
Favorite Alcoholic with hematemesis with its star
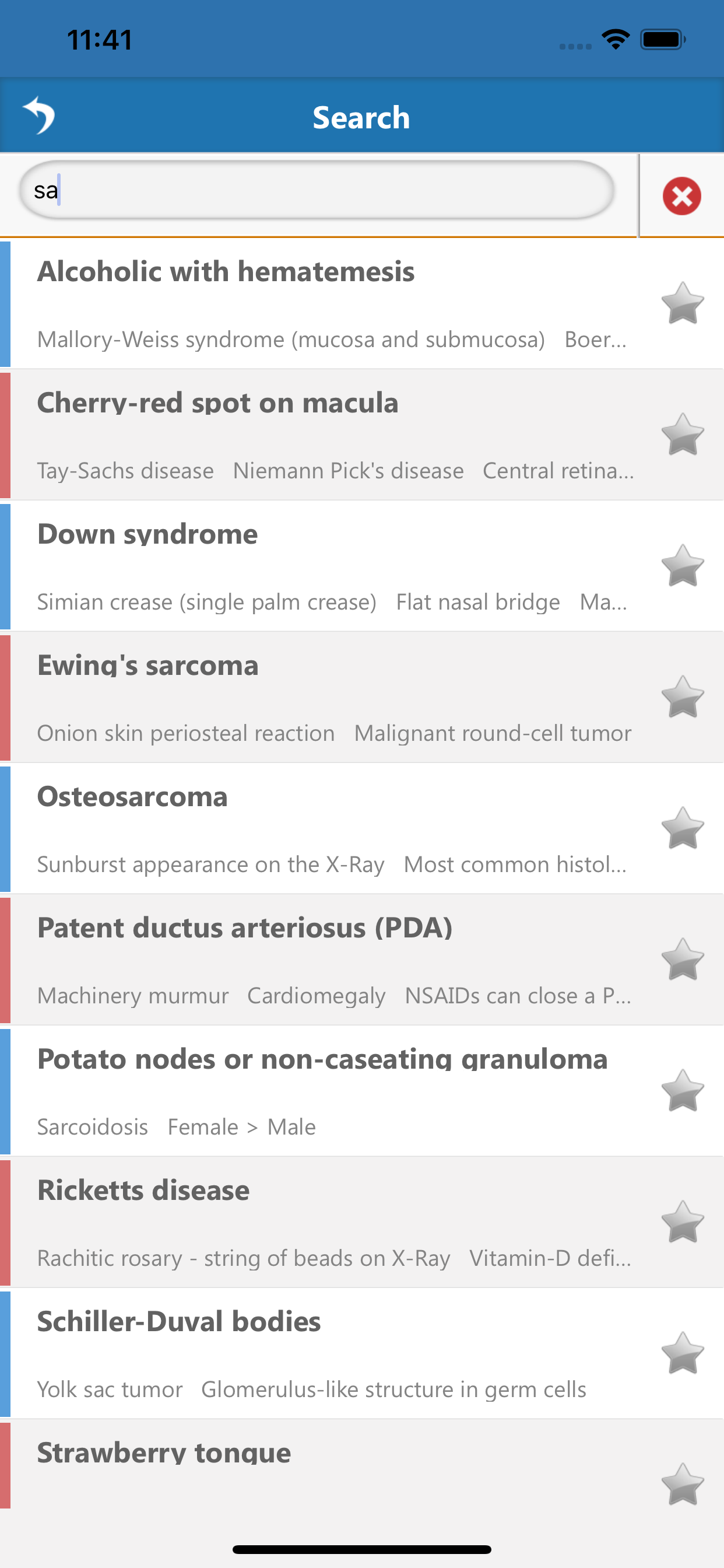pyautogui.click(x=682, y=303)
